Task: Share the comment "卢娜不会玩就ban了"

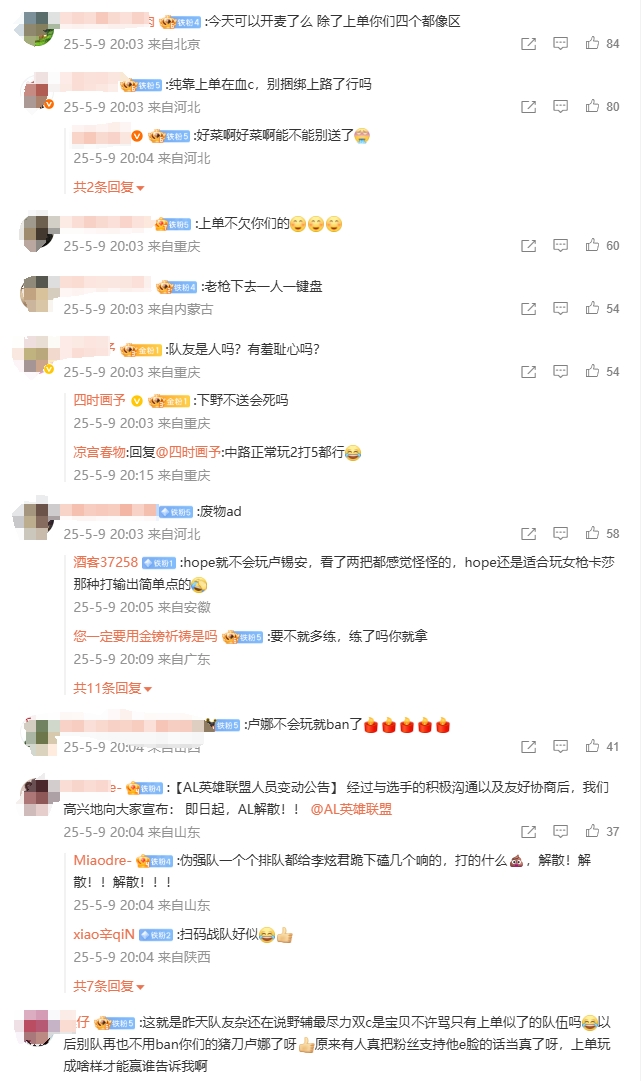Action: click(528, 747)
